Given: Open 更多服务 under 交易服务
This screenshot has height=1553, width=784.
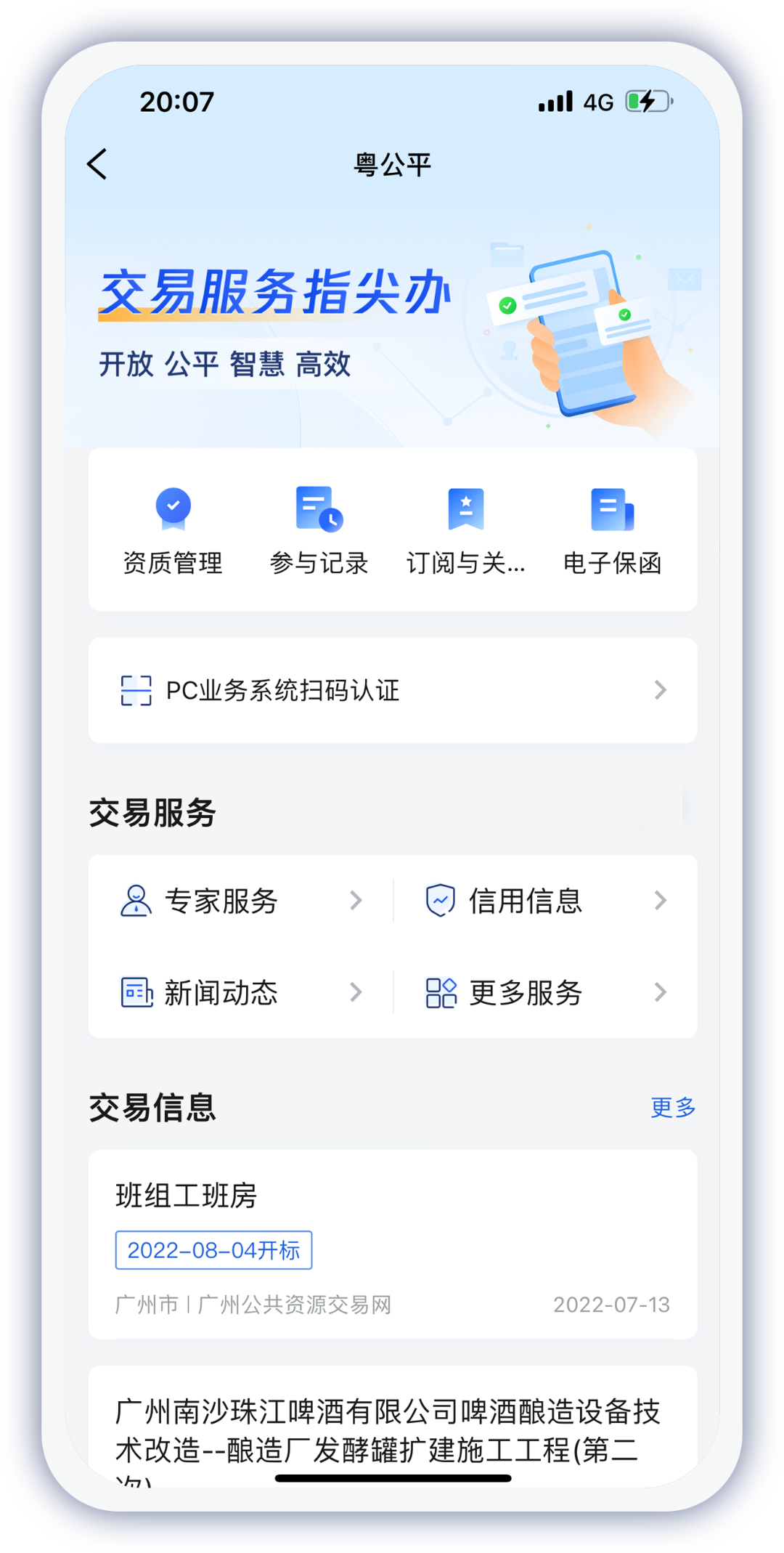Looking at the screenshot, I should 544,992.
